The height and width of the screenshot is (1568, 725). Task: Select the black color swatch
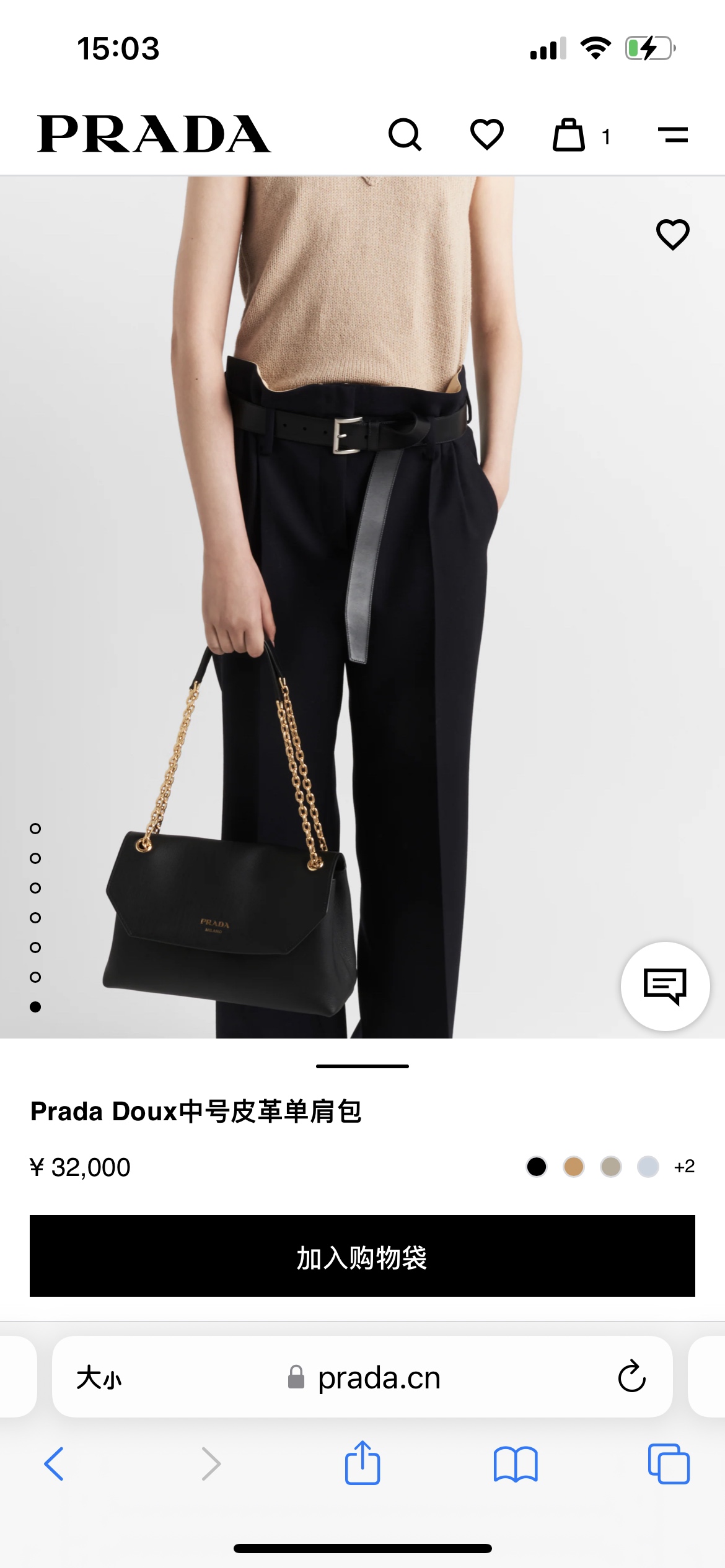coord(537,1167)
